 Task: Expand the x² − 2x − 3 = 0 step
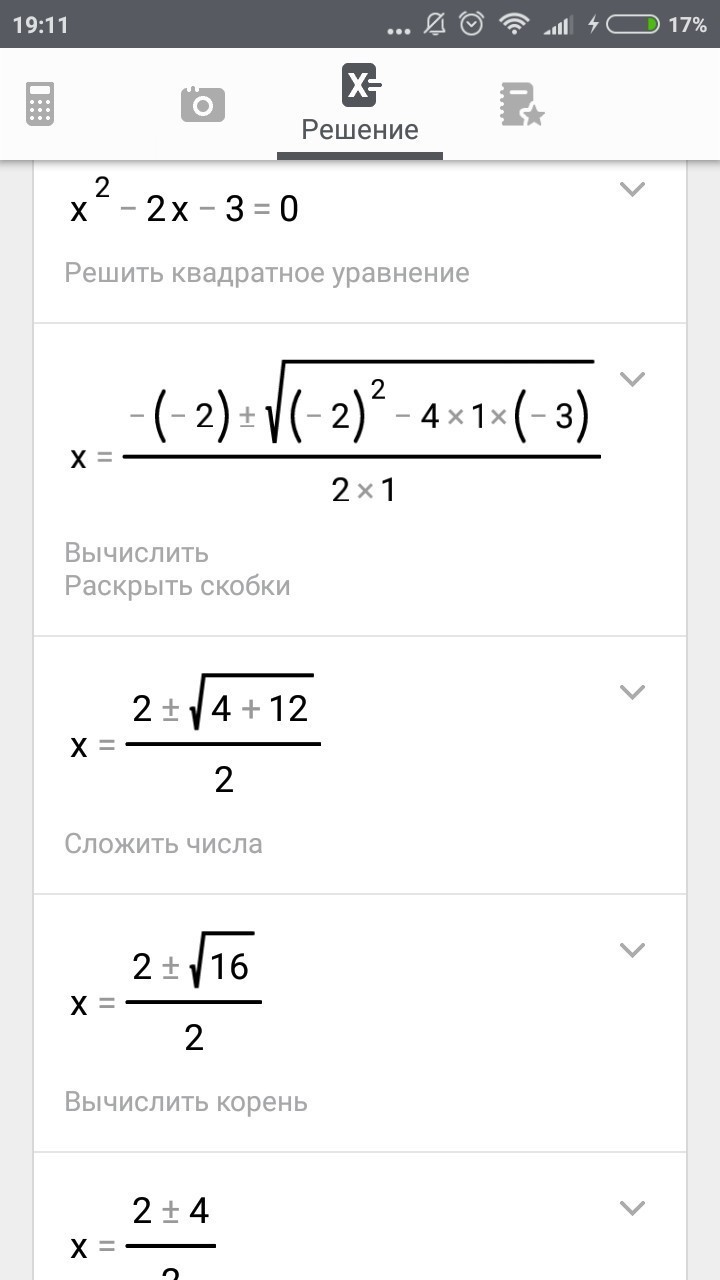pyautogui.click(x=632, y=189)
